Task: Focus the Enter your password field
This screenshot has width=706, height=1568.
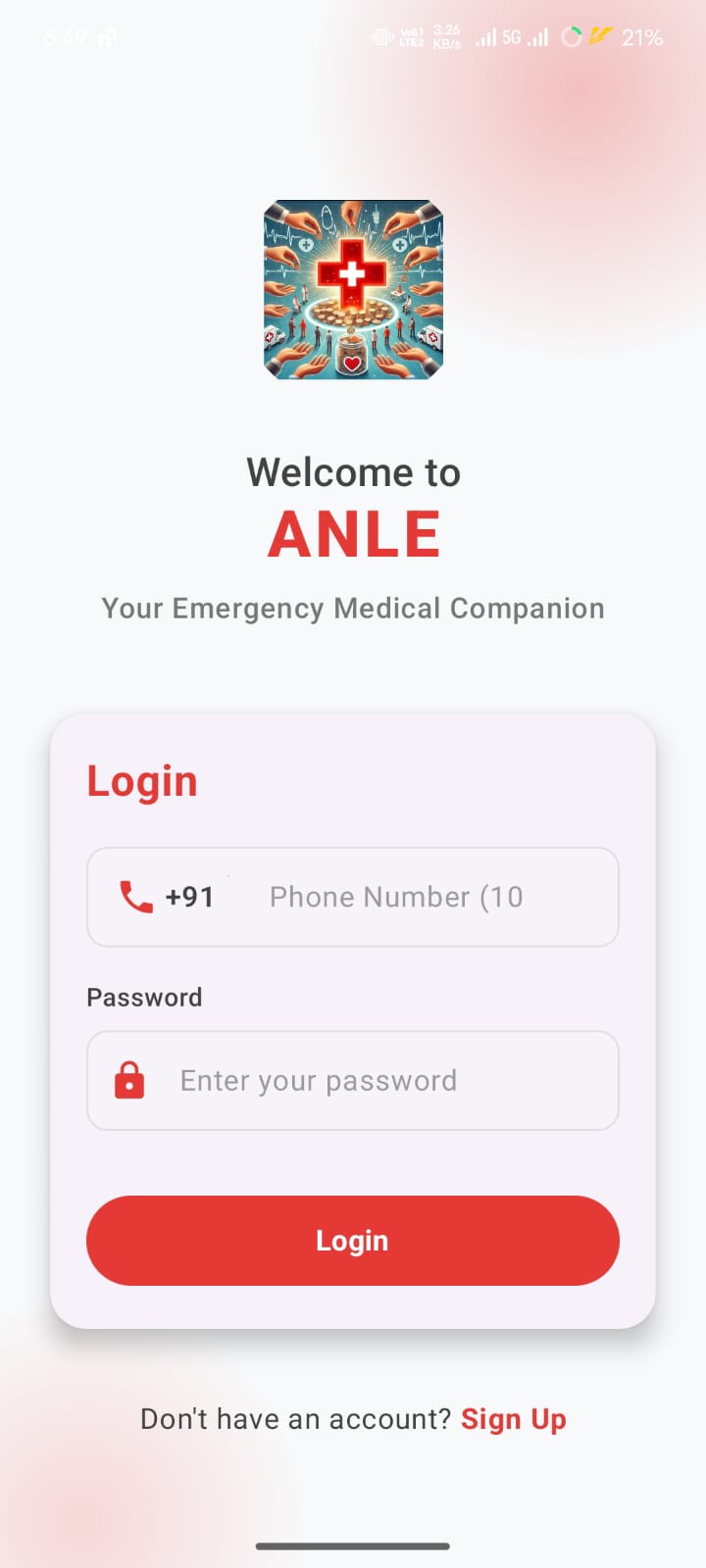Action: tap(353, 1080)
